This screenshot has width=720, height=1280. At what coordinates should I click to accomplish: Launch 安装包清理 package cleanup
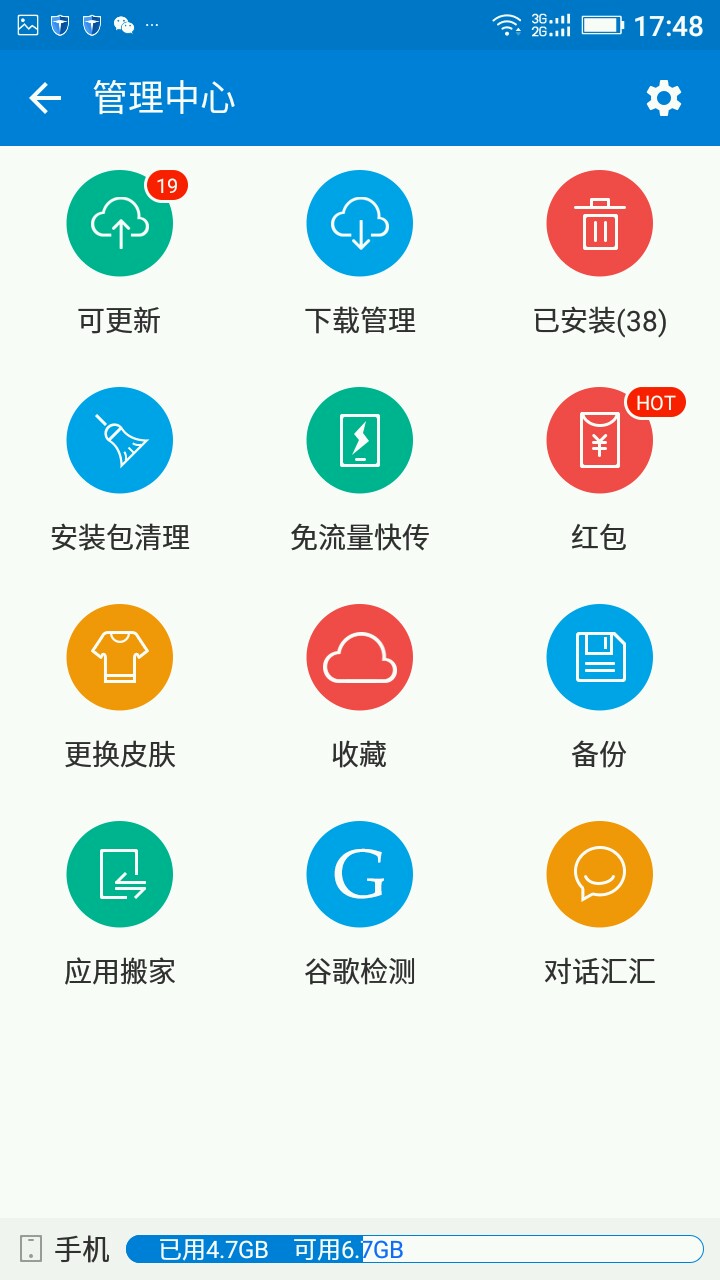tap(120, 441)
